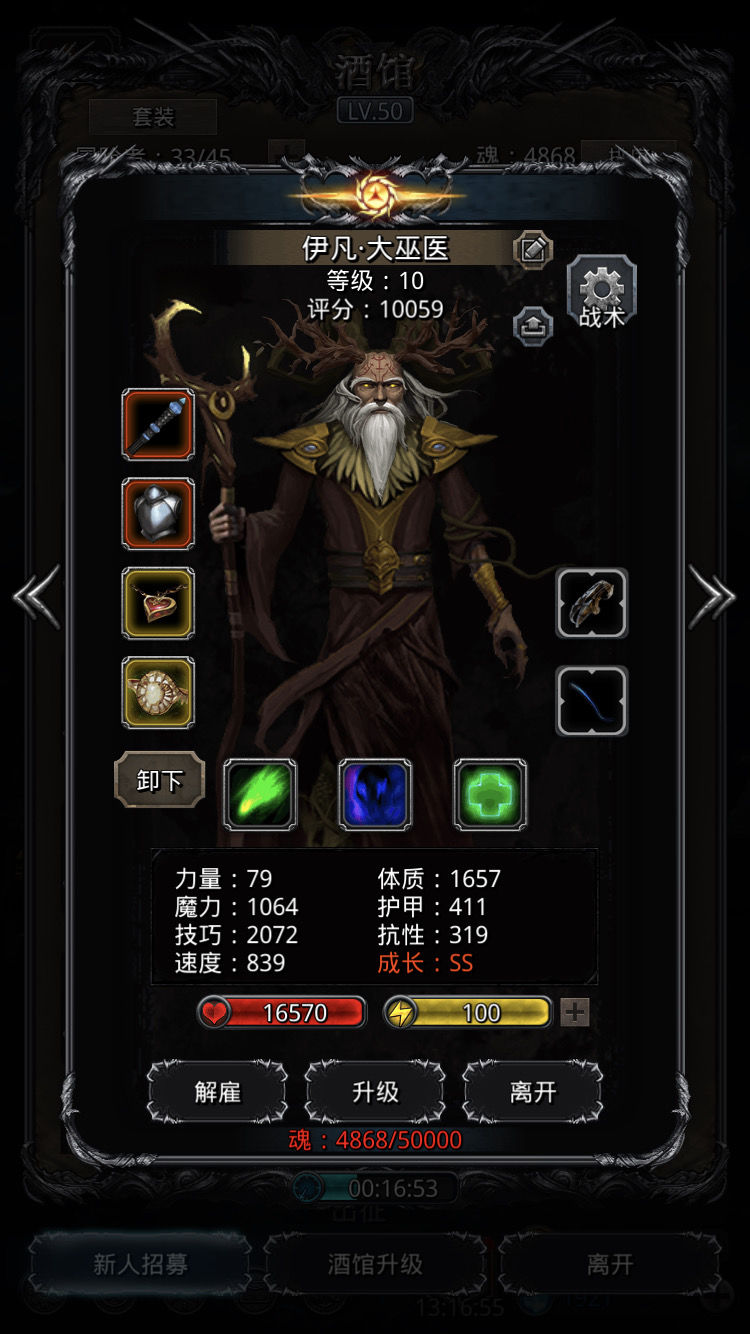View the blue shadow skill
The image size is (750, 1334).
pos(375,795)
